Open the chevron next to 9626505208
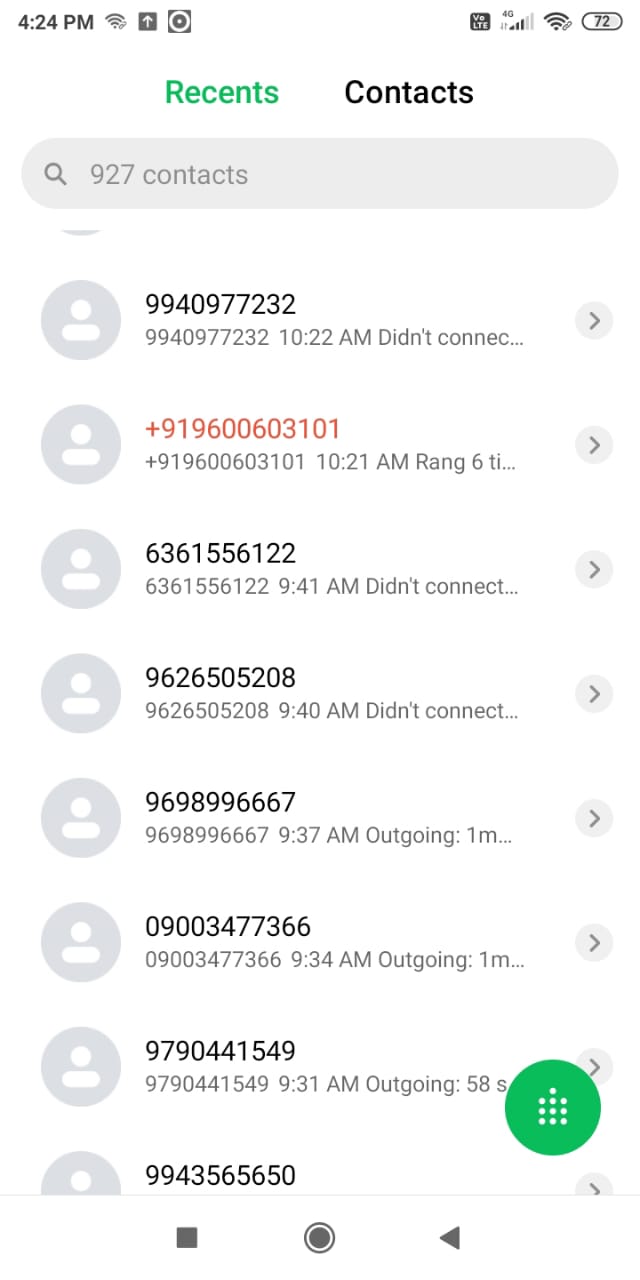The image size is (640, 1280). 594,693
